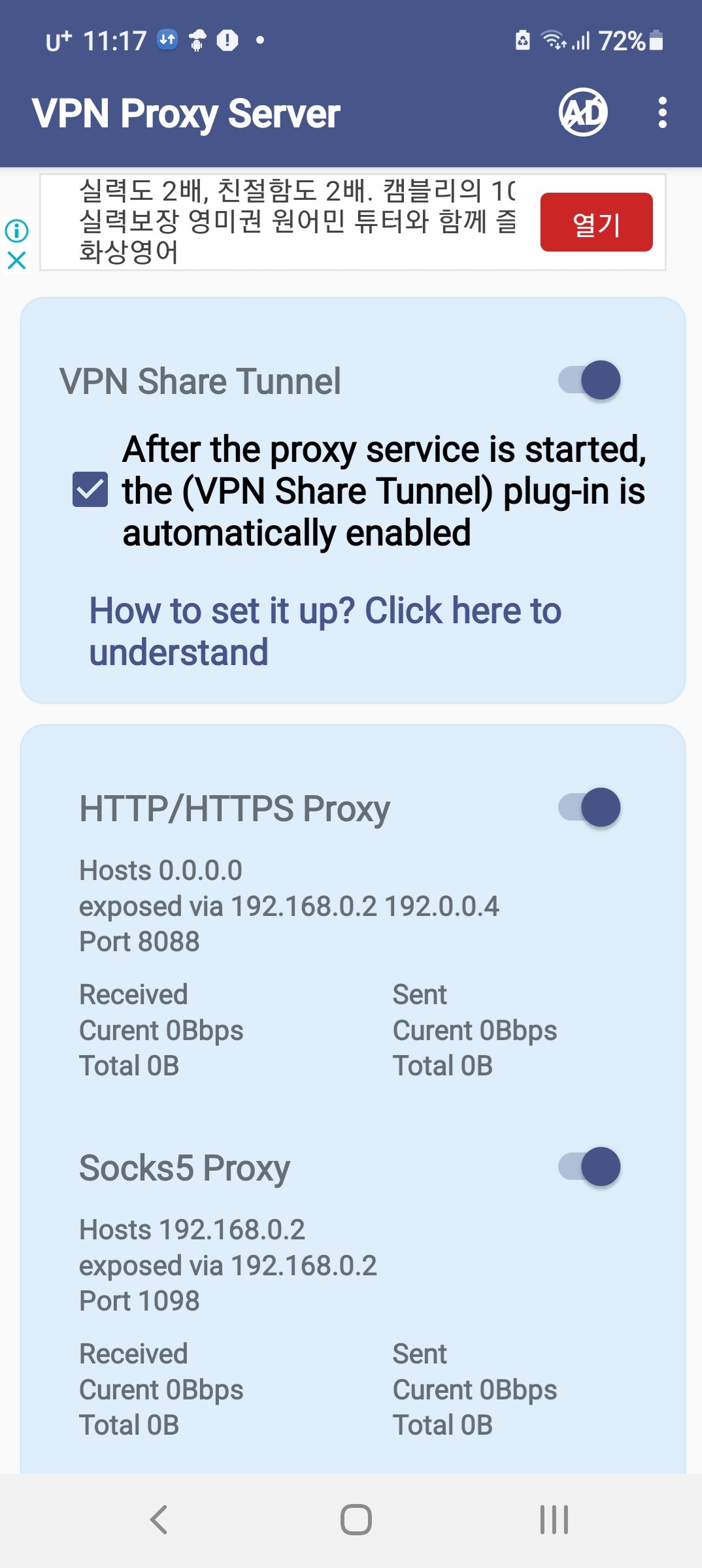Open the three-dot overflow menu
The width and height of the screenshot is (702, 1568).
pos(662,112)
